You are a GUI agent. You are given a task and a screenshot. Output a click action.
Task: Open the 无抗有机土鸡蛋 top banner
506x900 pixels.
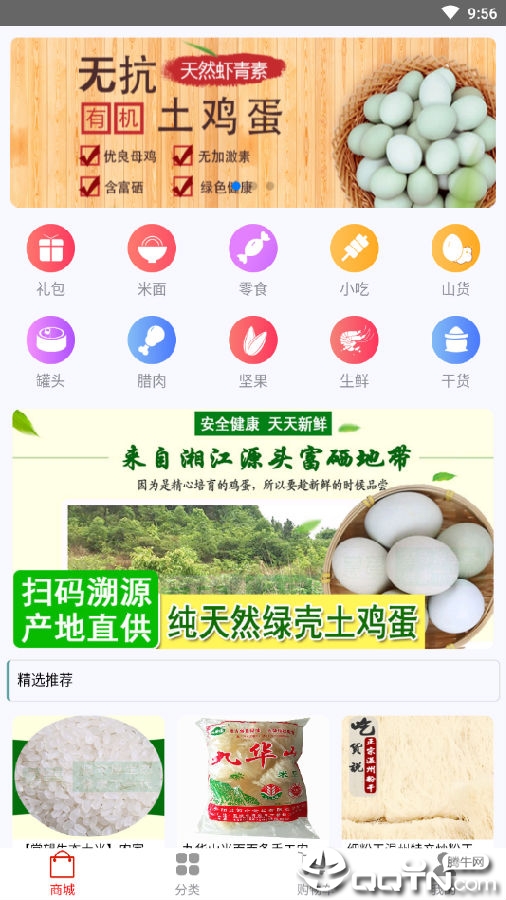[253, 123]
